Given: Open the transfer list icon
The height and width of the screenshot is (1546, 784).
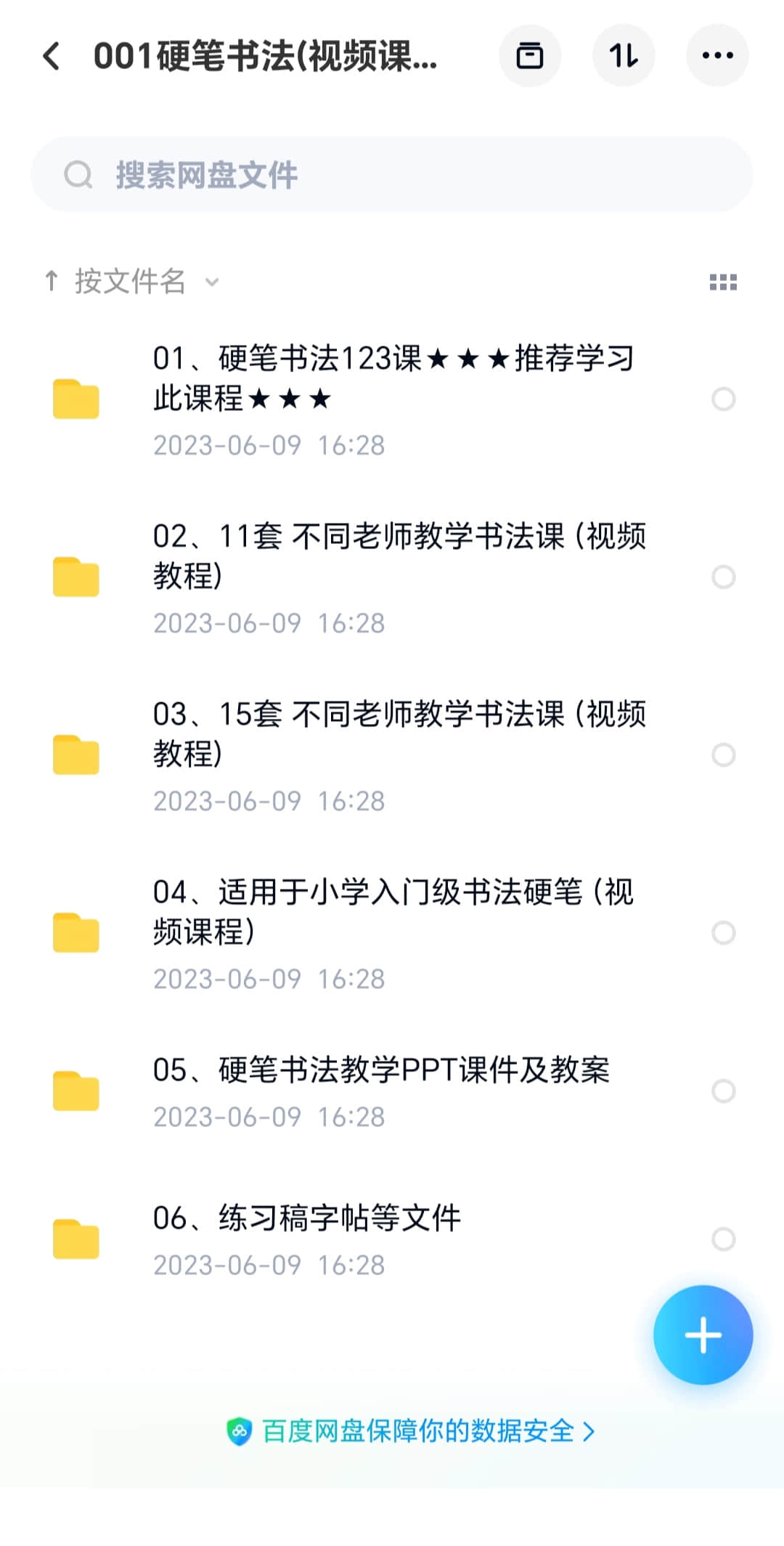Looking at the screenshot, I should [624, 55].
